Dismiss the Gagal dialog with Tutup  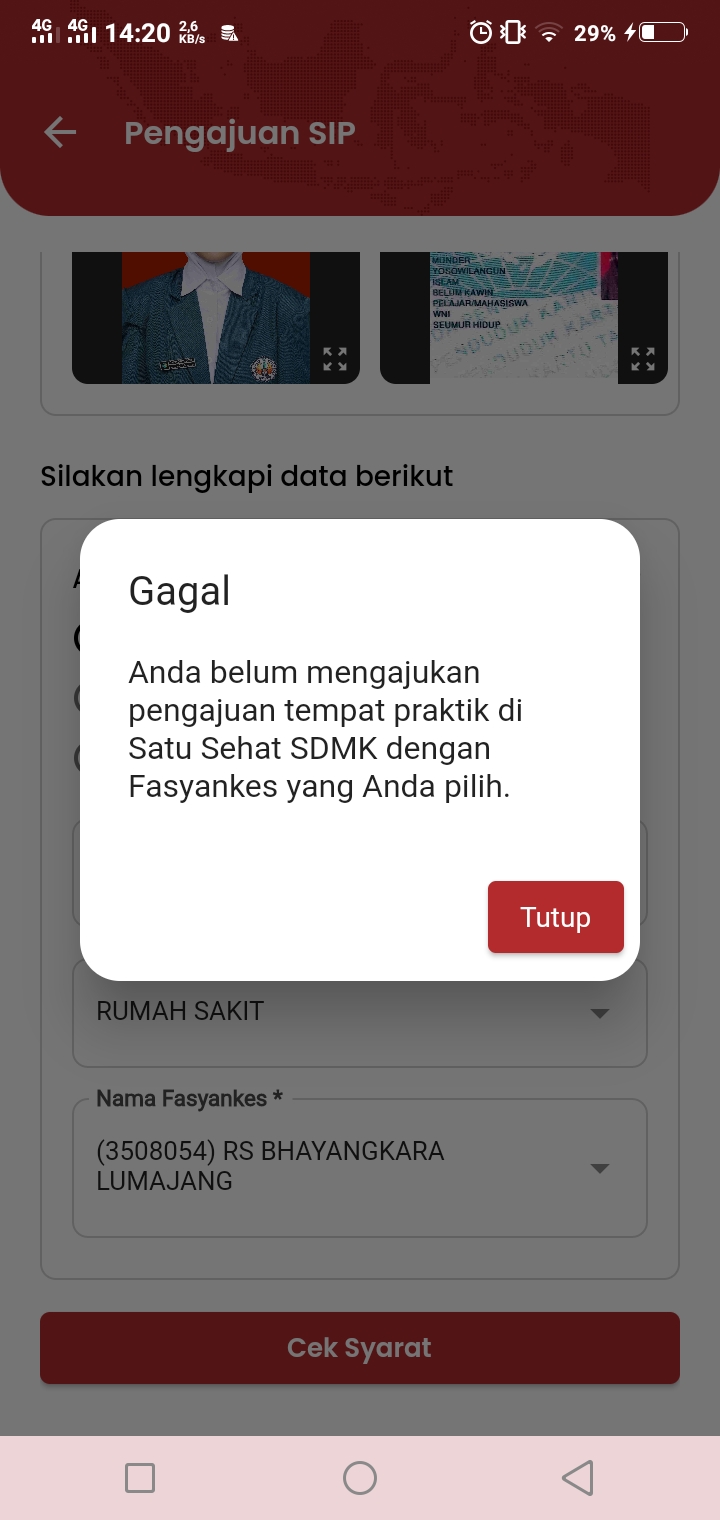click(x=555, y=917)
